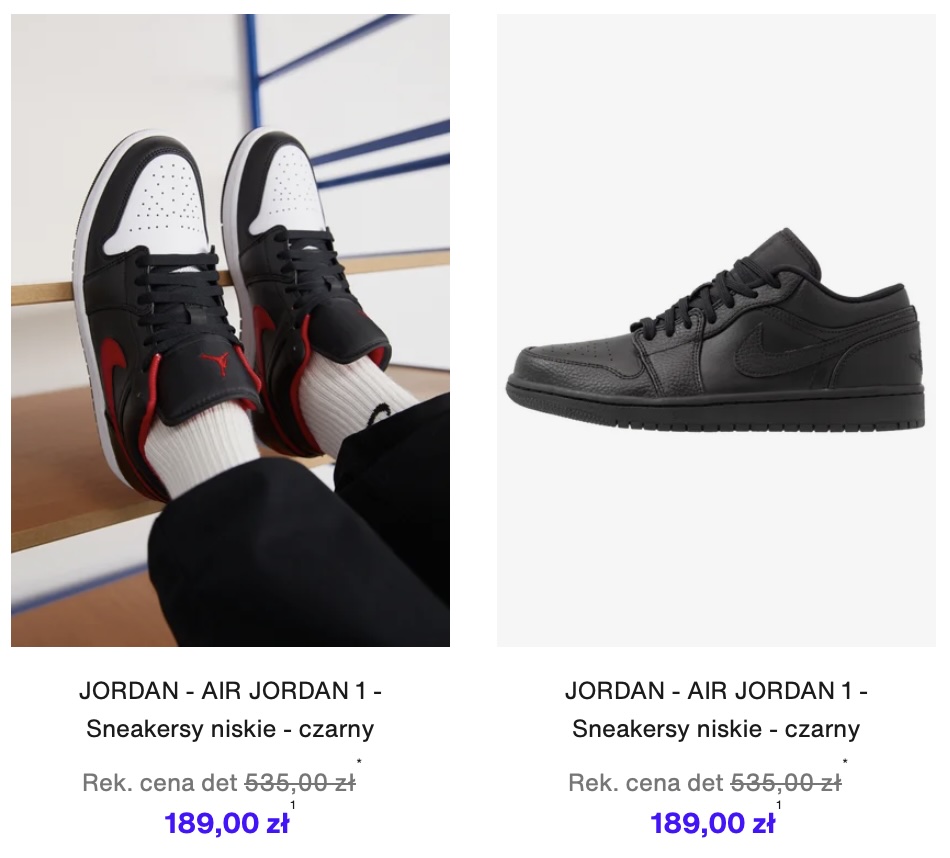
Task: Open the all-black Air Jordan 1 product card
Action: [x=716, y=330]
